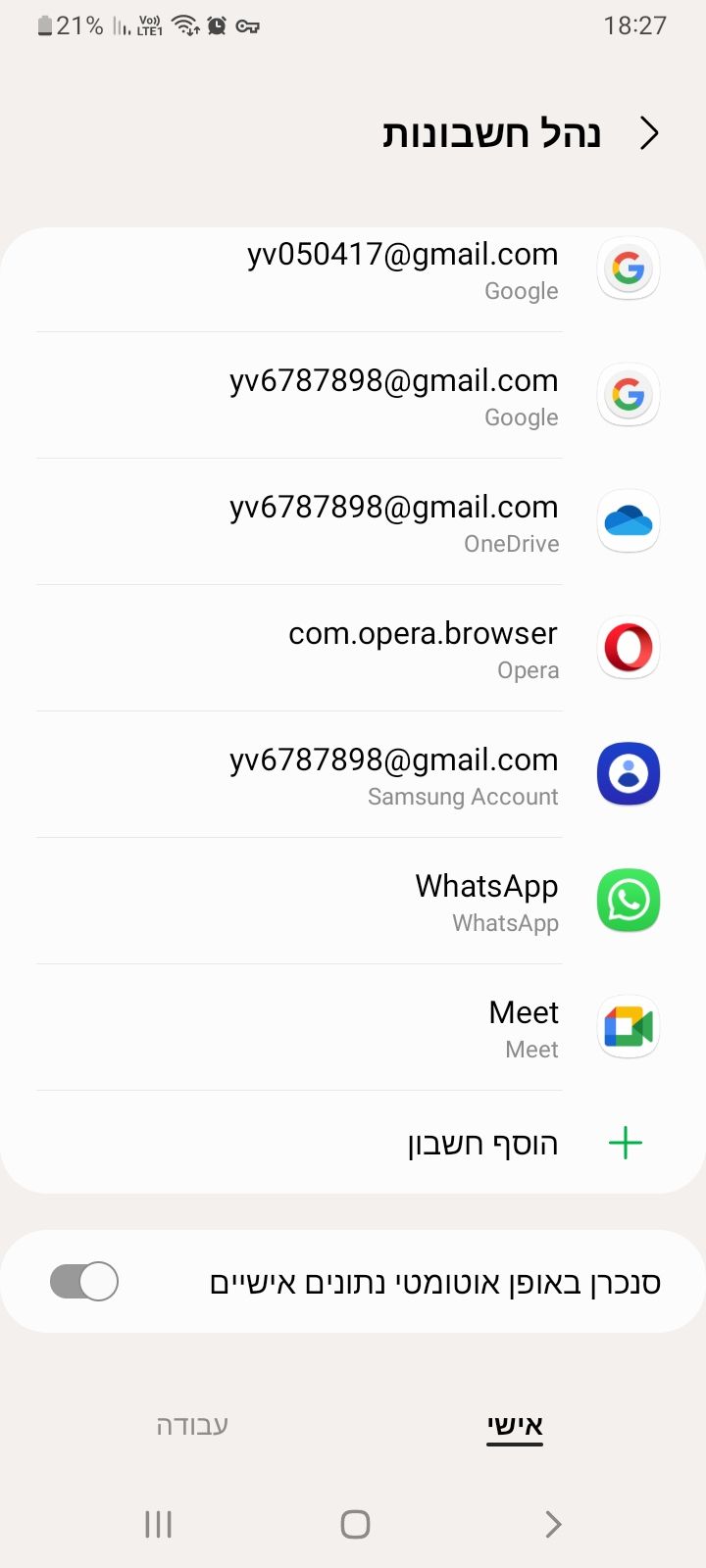The image size is (706, 1568).
Task: Open the Samsung Account row
Action: tap(353, 774)
